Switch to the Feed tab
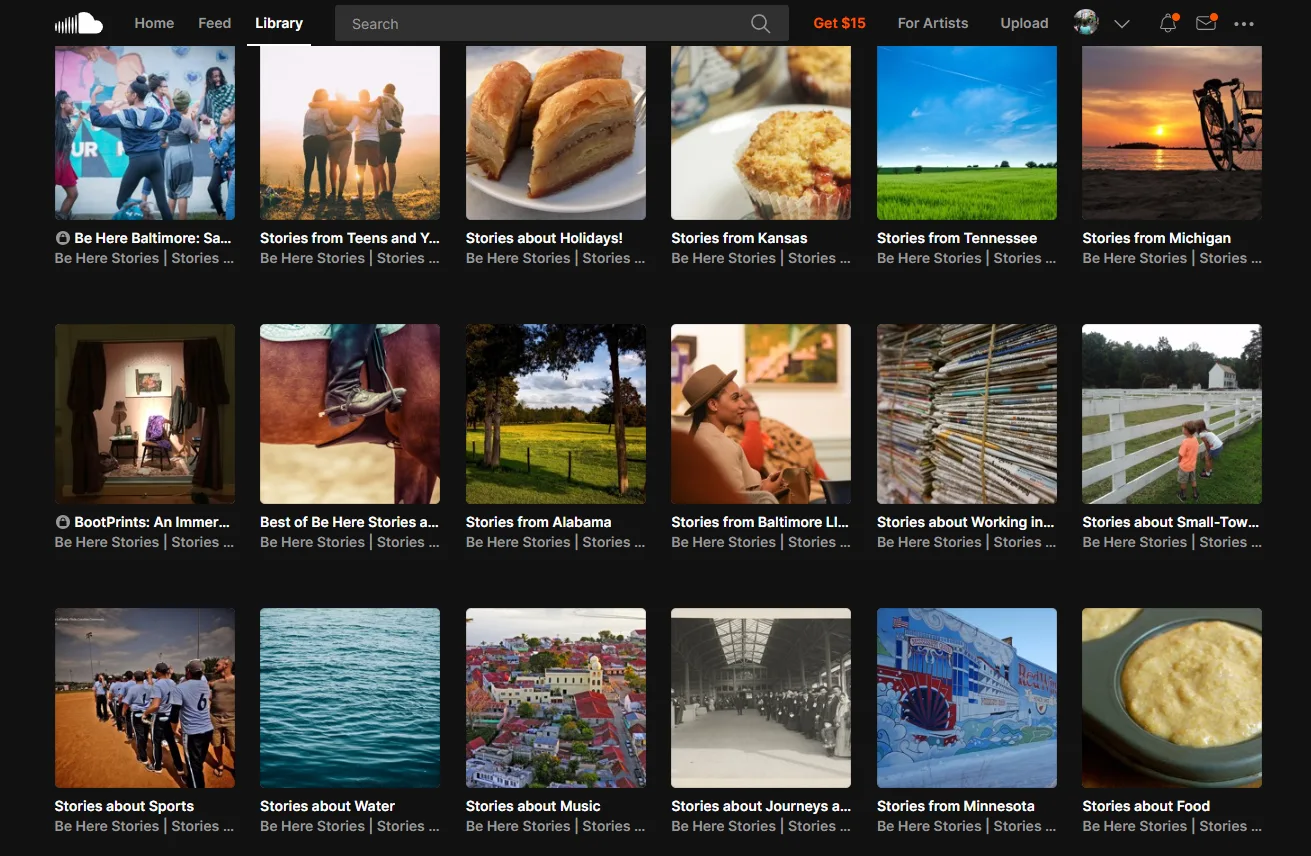 coord(214,23)
